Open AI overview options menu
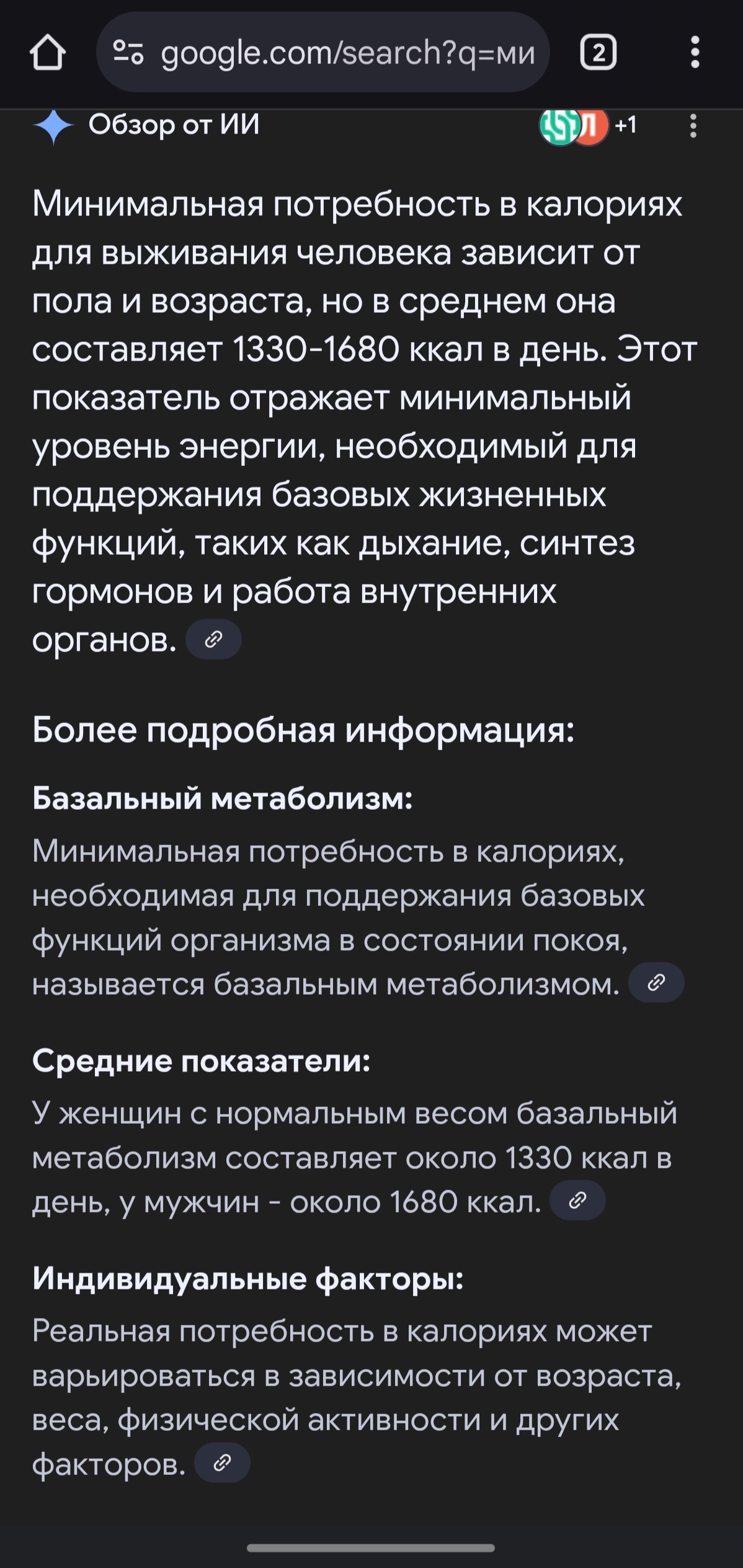The height and width of the screenshot is (1568, 743). (693, 126)
